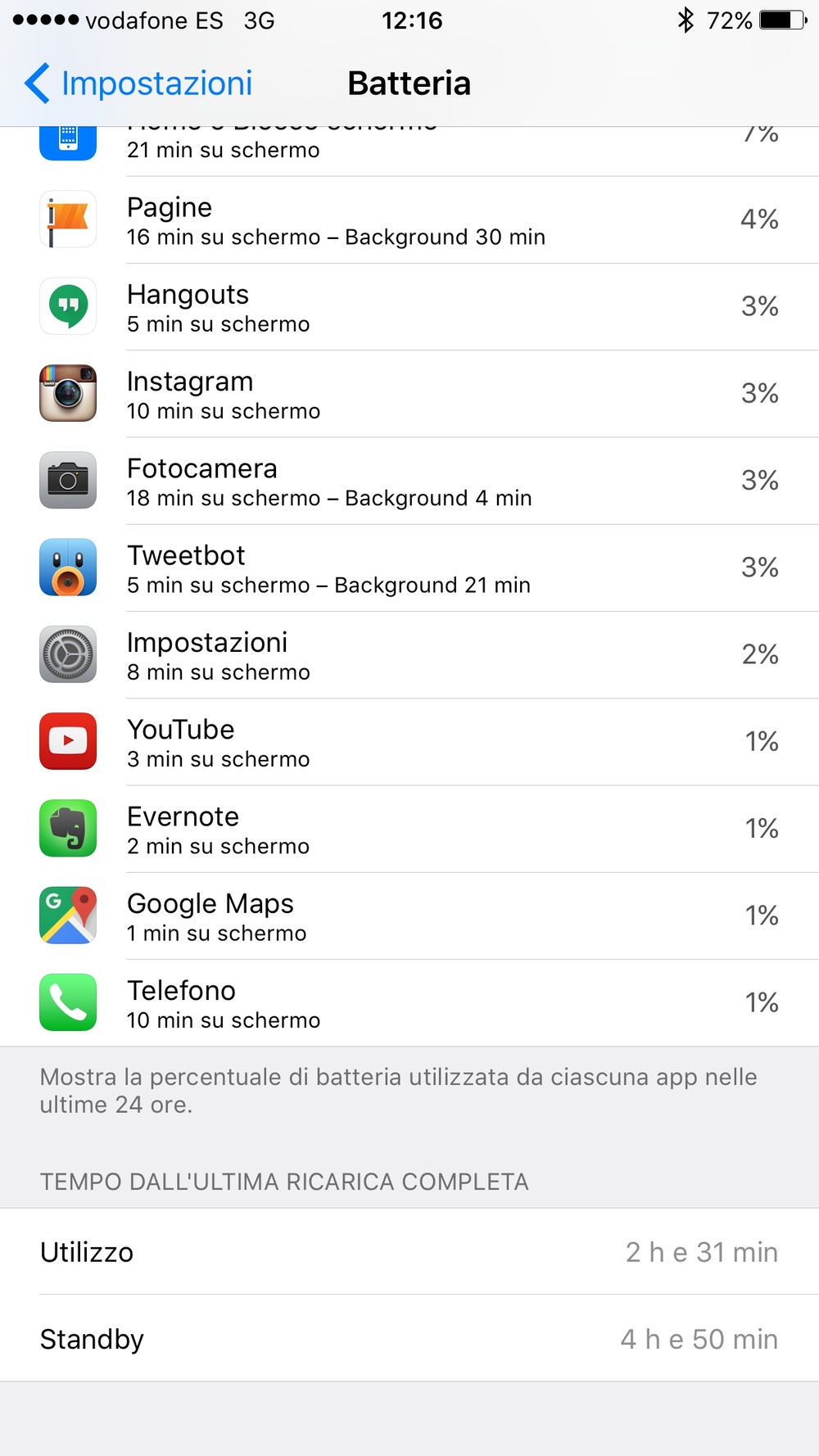The width and height of the screenshot is (819, 1456).
Task: Select the Hangouts battery row
Action: click(x=409, y=307)
